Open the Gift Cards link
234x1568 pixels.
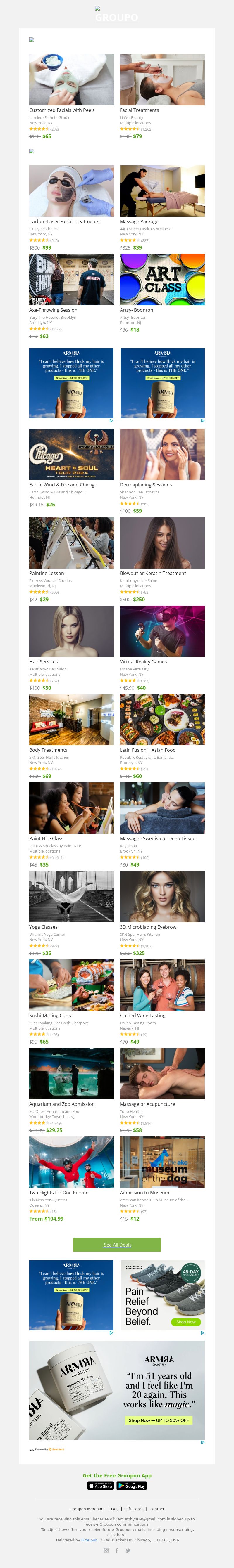click(x=134, y=1509)
